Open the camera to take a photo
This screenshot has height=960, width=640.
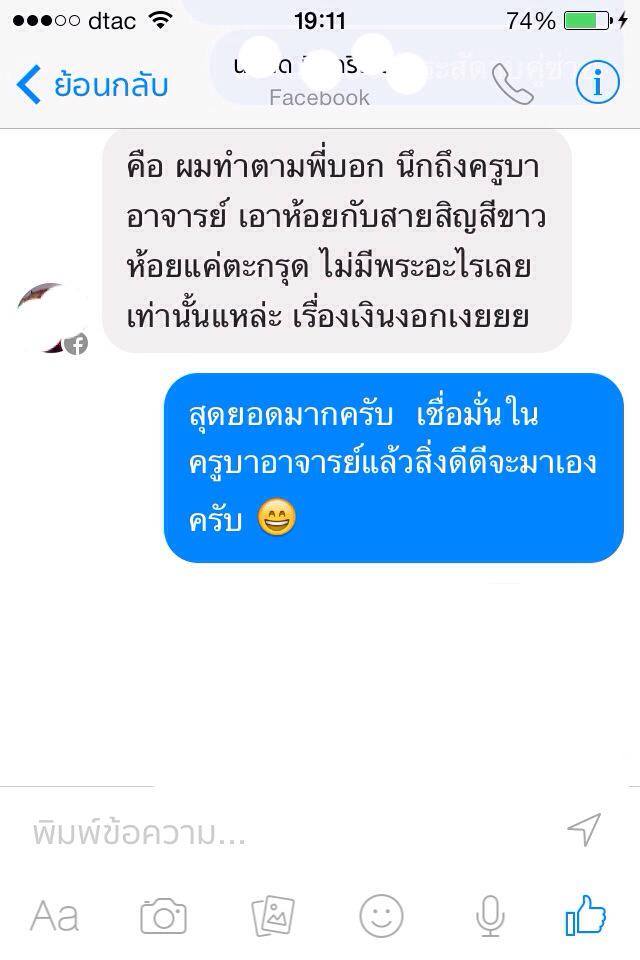163,915
